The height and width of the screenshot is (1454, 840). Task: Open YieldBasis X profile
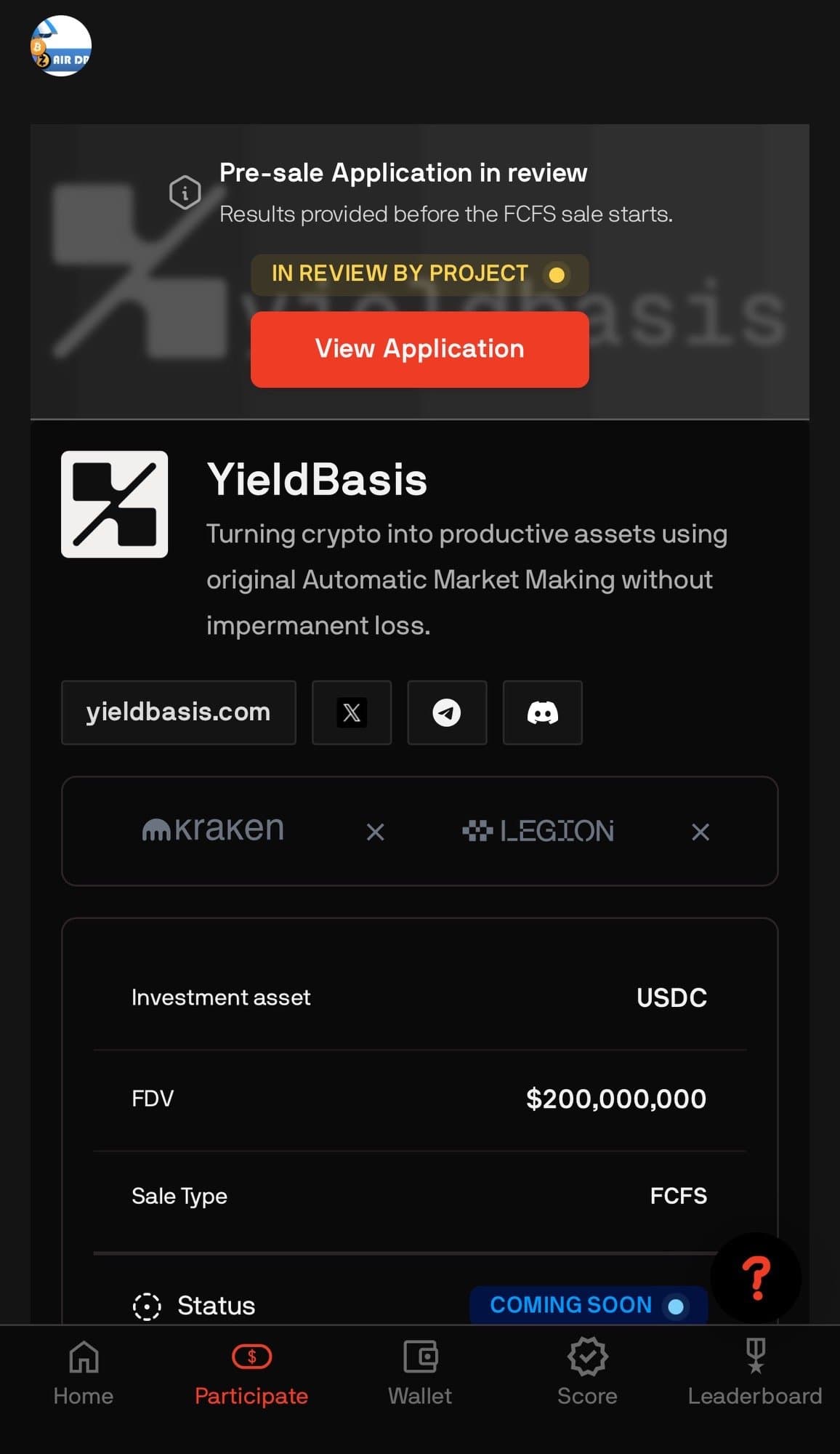coord(352,712)
